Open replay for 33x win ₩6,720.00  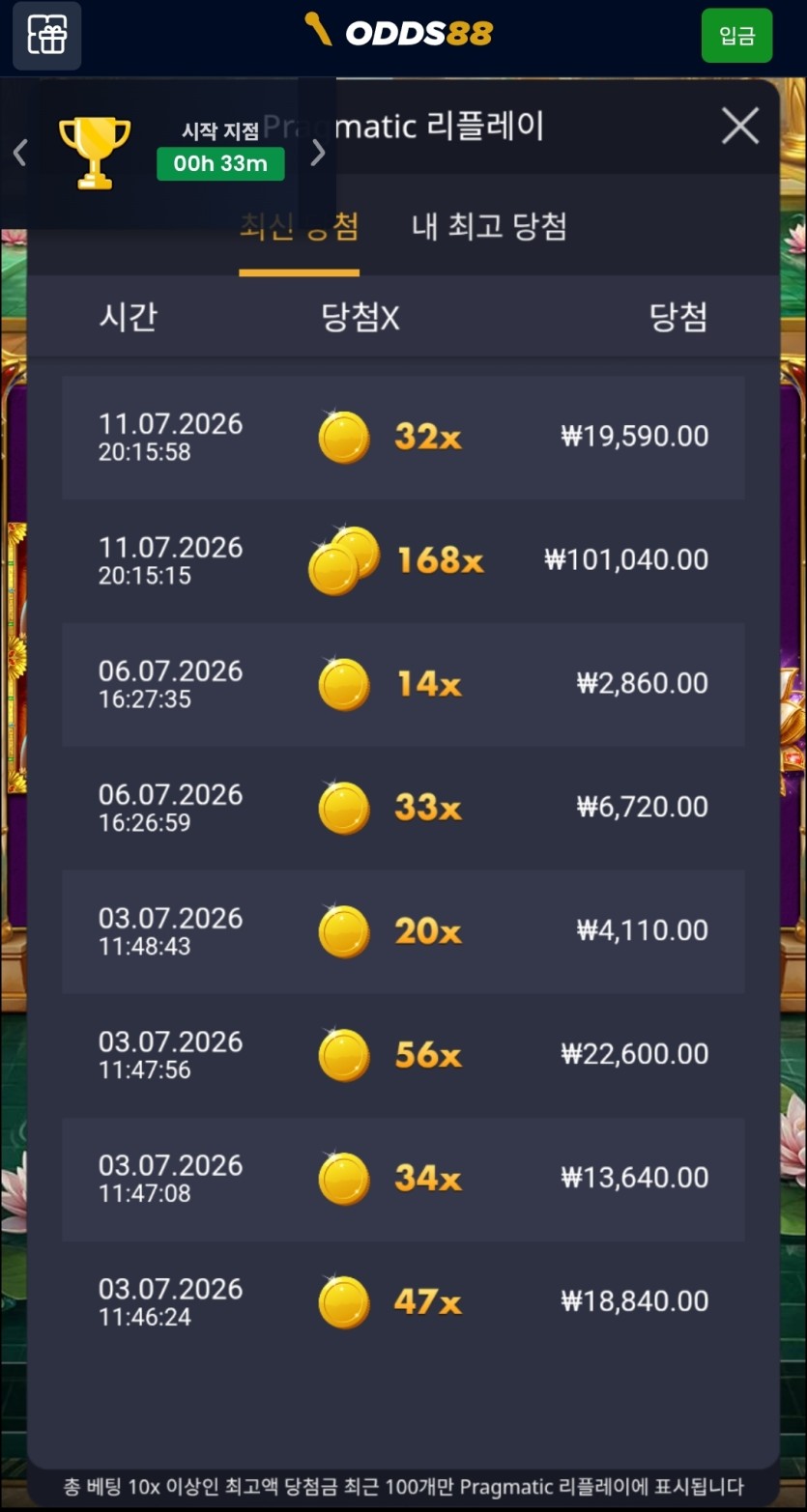tap(403, 808)
